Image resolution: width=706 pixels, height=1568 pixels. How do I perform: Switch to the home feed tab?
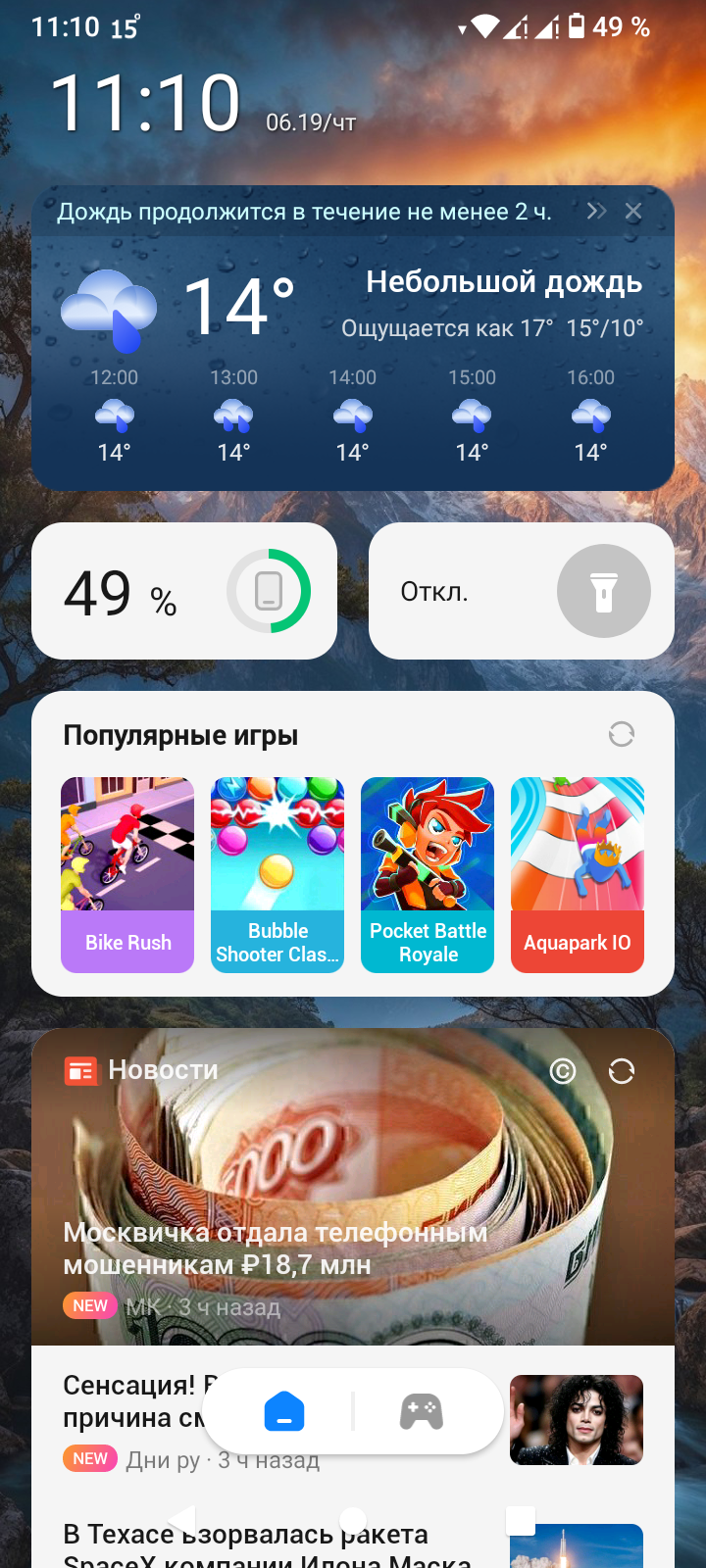pyautogui.click(x=284, y=1412)
